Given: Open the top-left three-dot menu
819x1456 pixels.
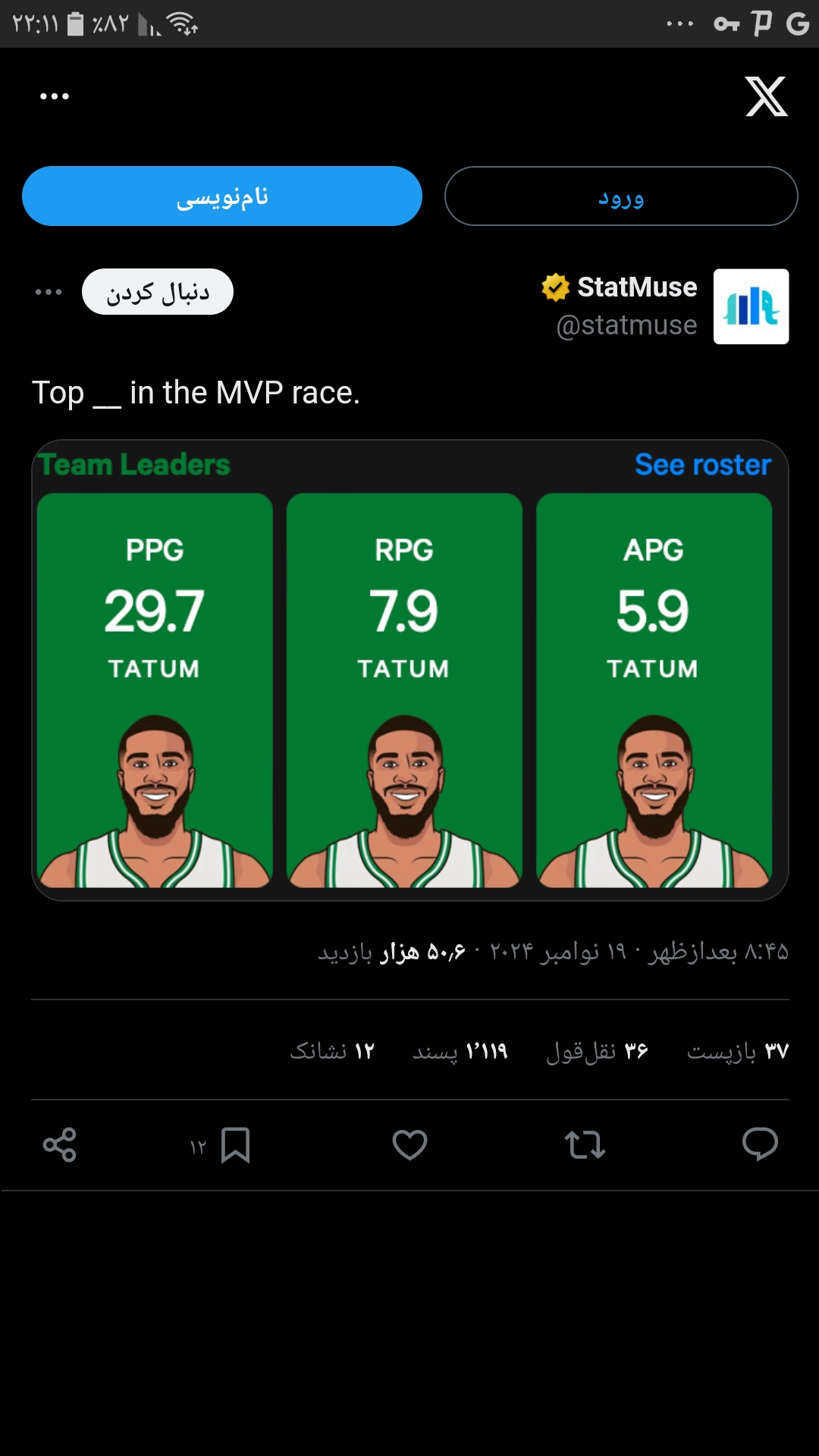Looking at the screenshot, I should tap(55, 96).
